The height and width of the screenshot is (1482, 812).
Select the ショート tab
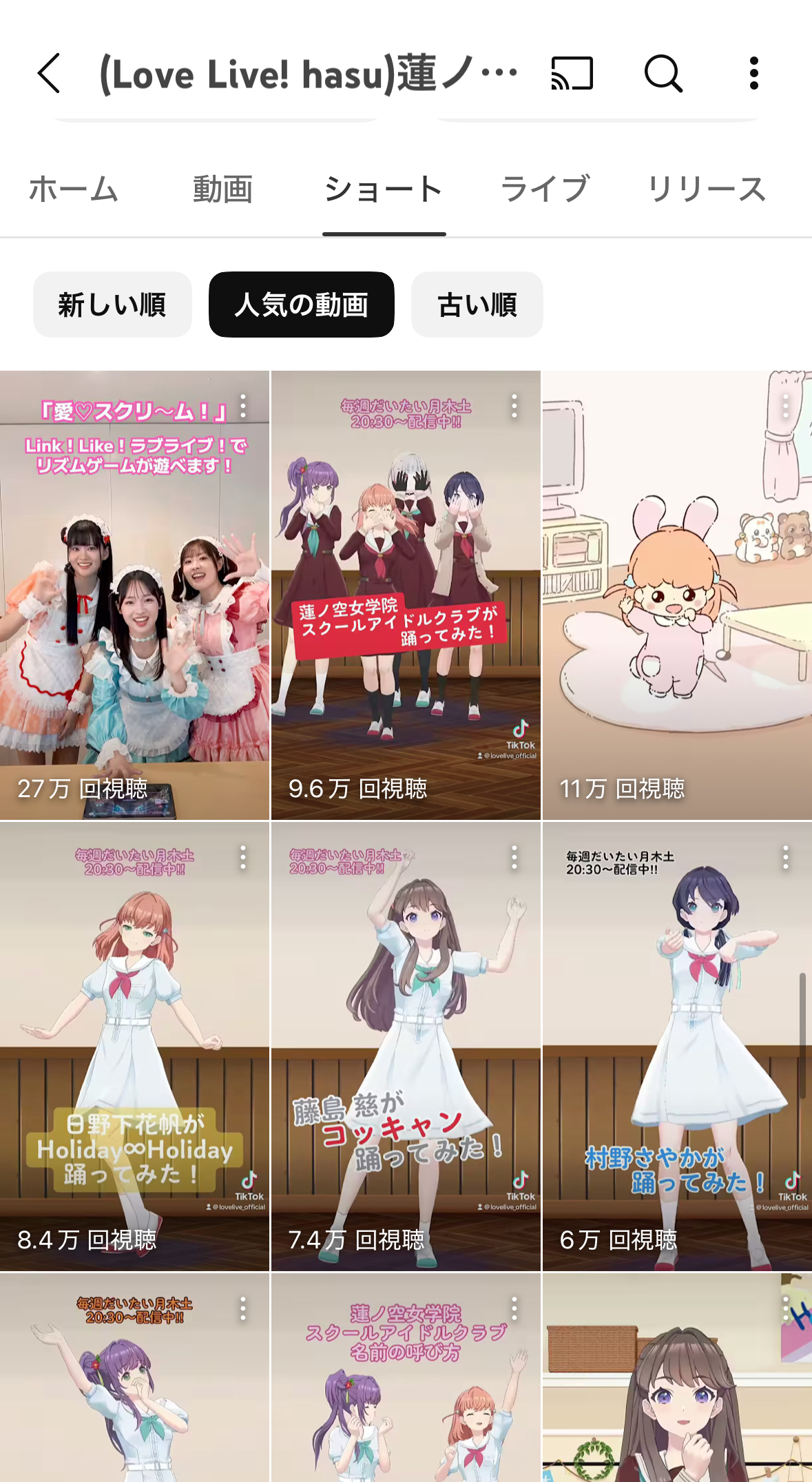(384, 189)
